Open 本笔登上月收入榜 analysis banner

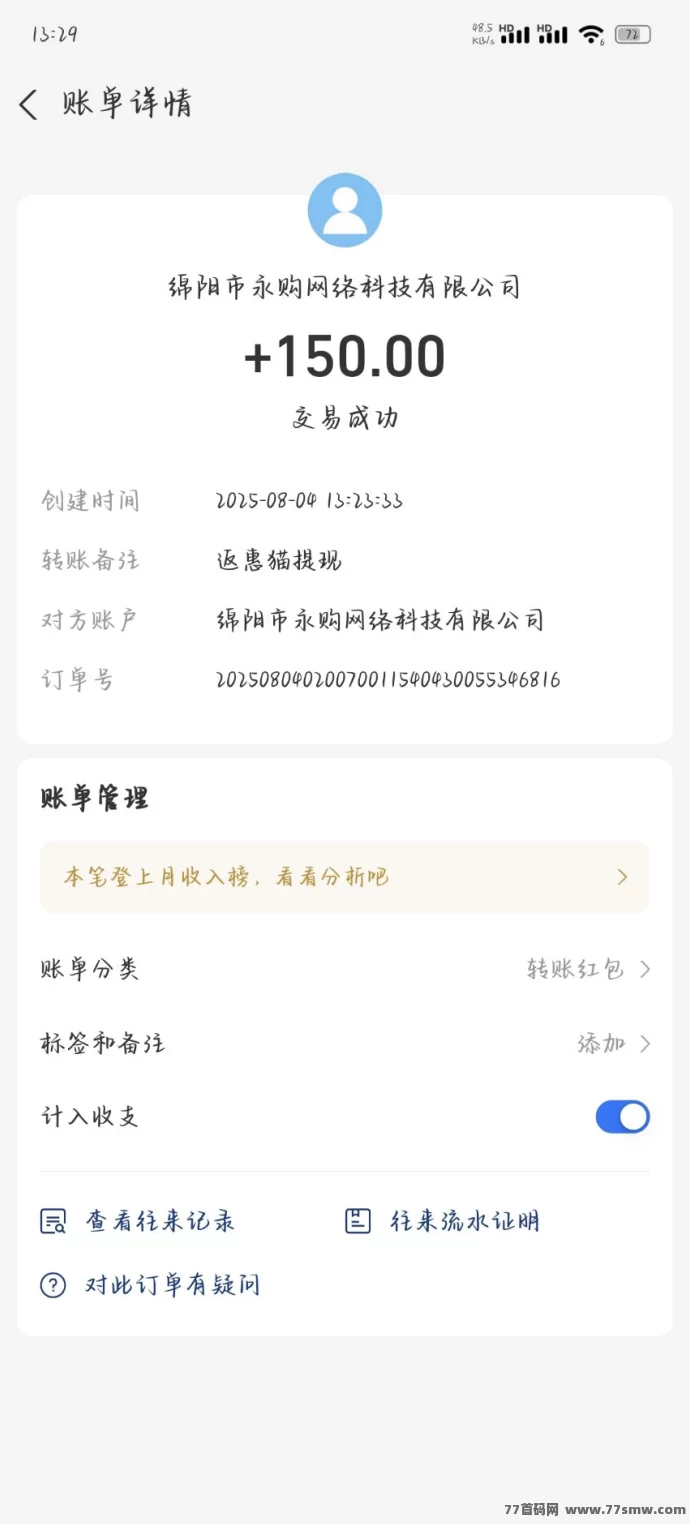point(345,877)
